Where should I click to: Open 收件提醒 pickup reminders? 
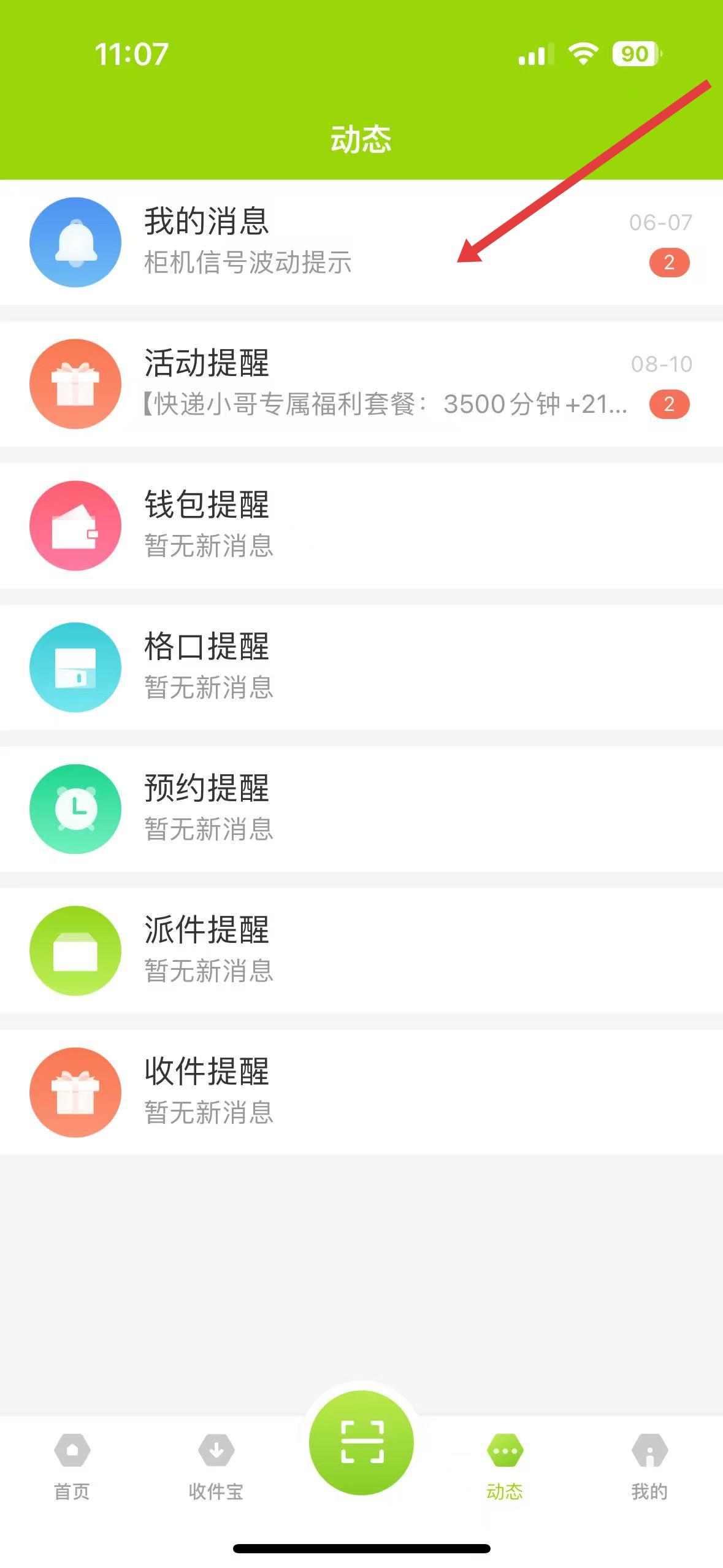click(x=361, y=1093)
